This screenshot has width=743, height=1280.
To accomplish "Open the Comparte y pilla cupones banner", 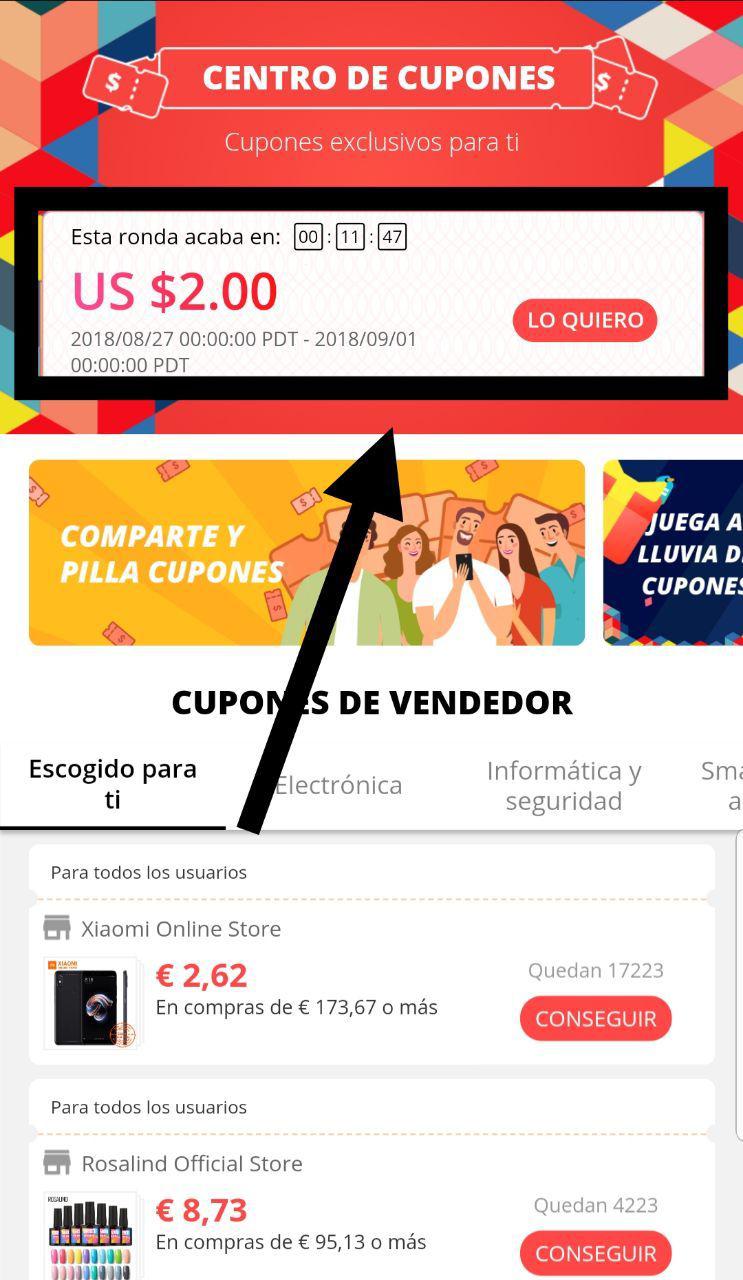I will [x=306, y=552].
